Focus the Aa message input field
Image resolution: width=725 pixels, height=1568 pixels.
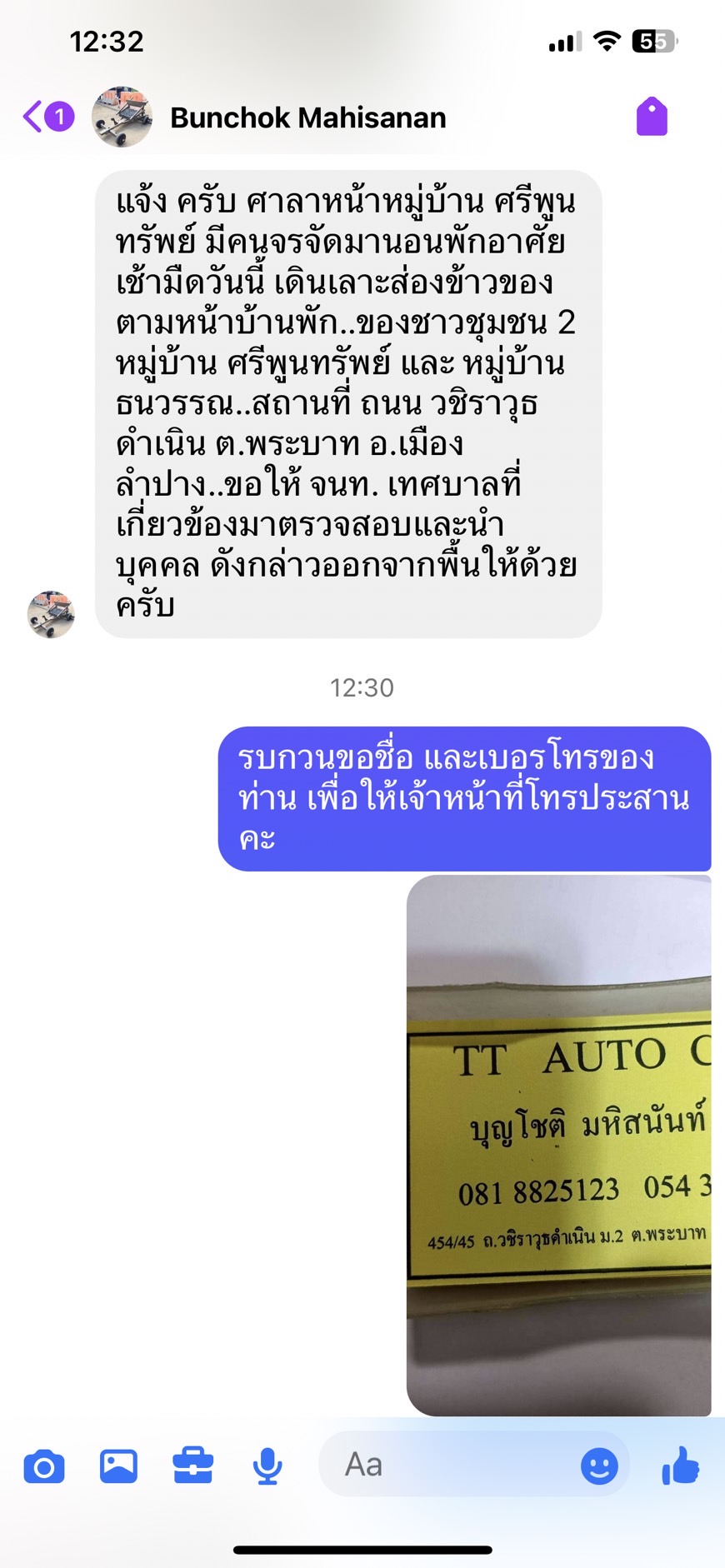pos(450,1465)
